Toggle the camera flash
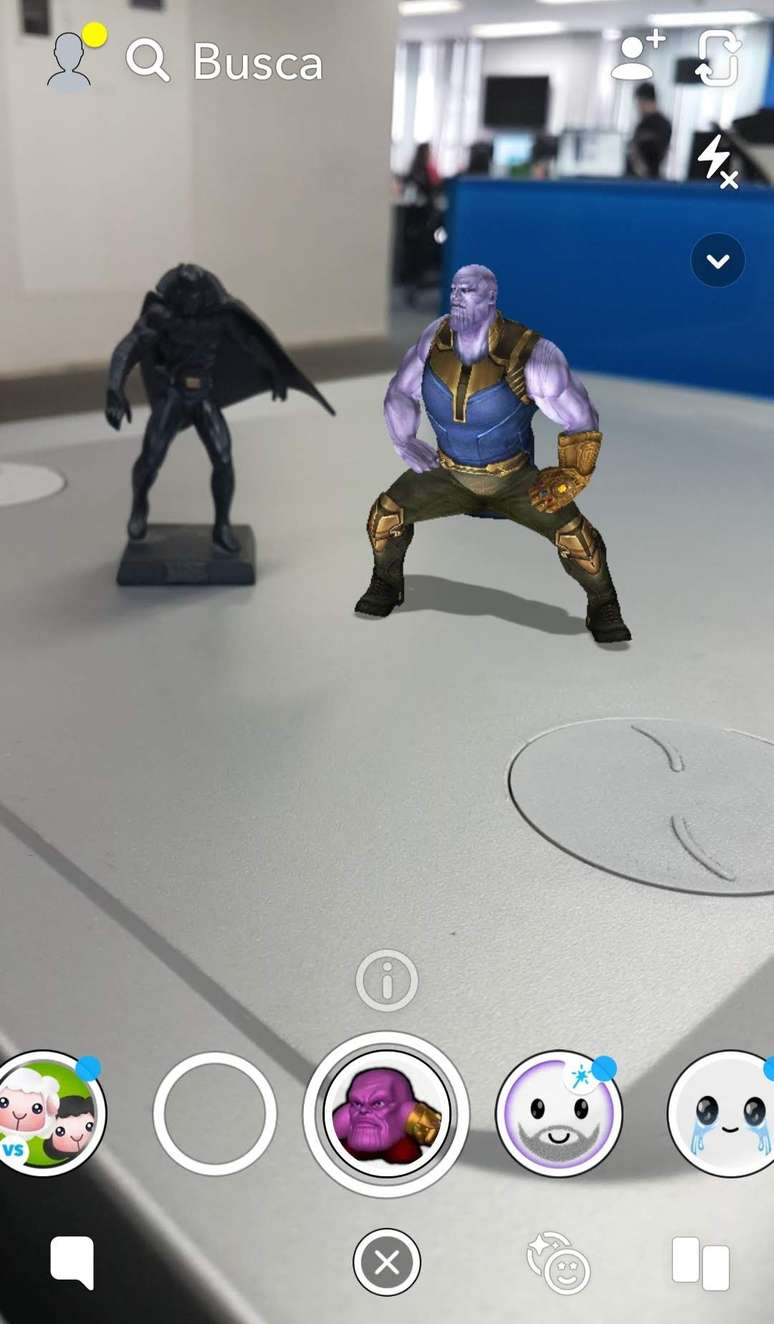The image size is (774, 1324). [x=717, y=161]
